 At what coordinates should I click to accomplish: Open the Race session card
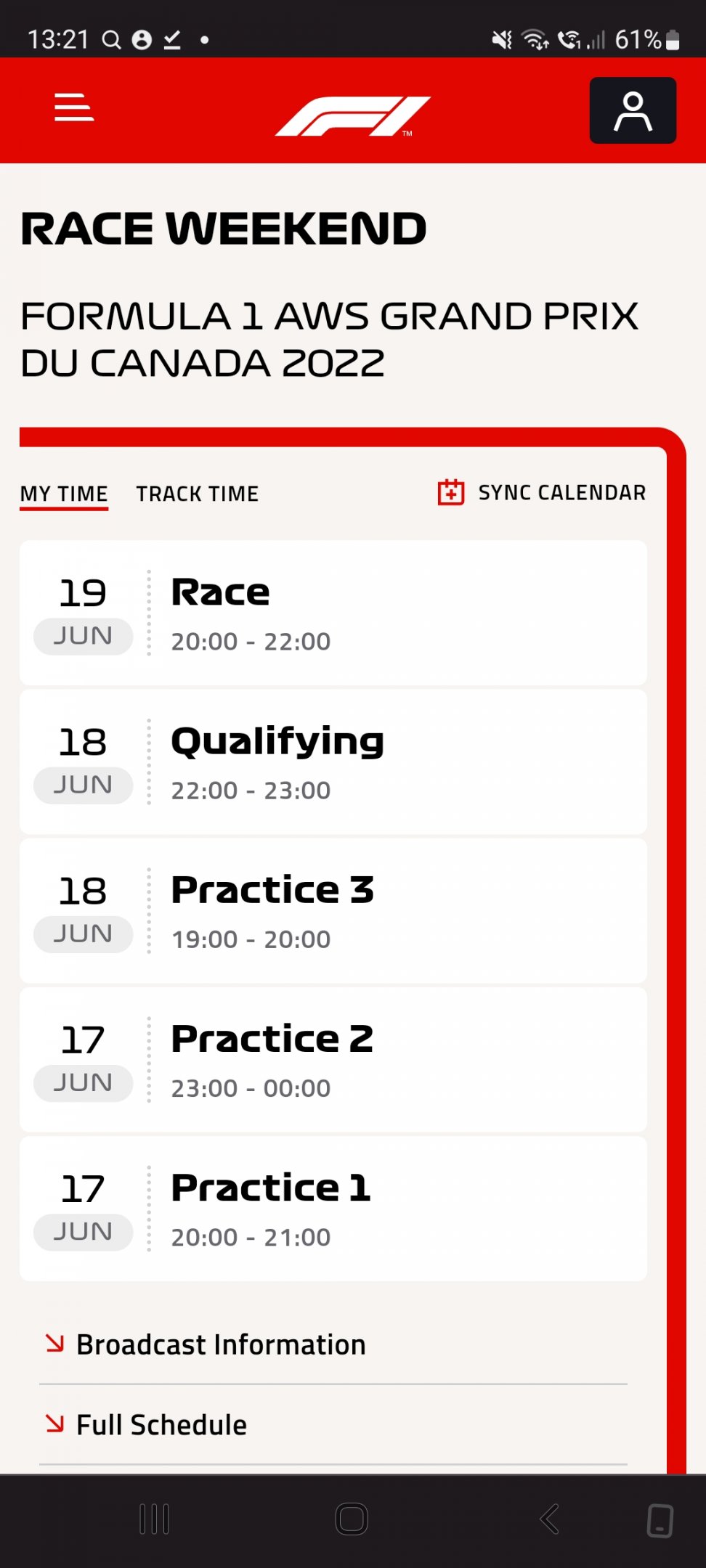[333, 613]
